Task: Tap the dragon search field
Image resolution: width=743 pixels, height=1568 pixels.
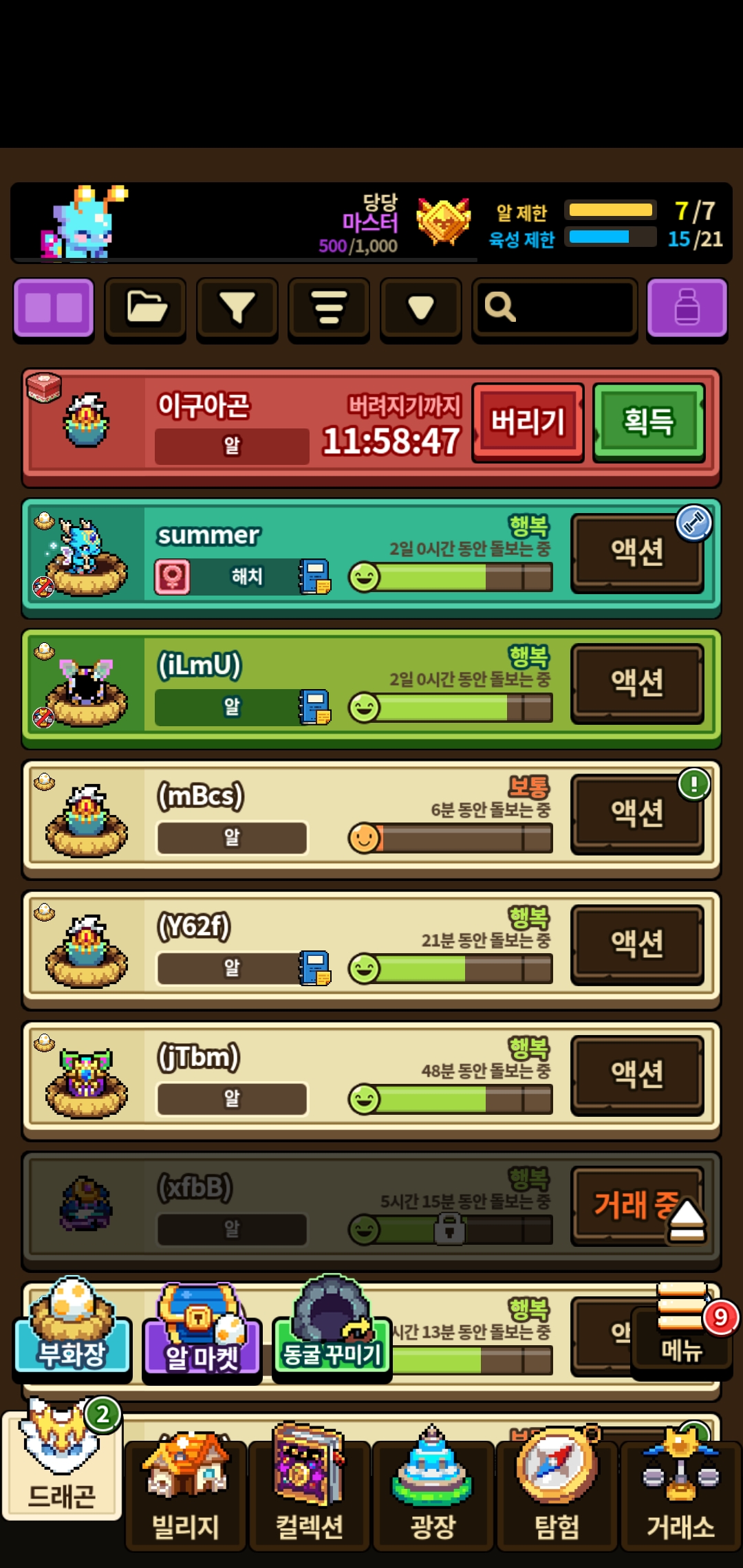Action: (554, 308)
